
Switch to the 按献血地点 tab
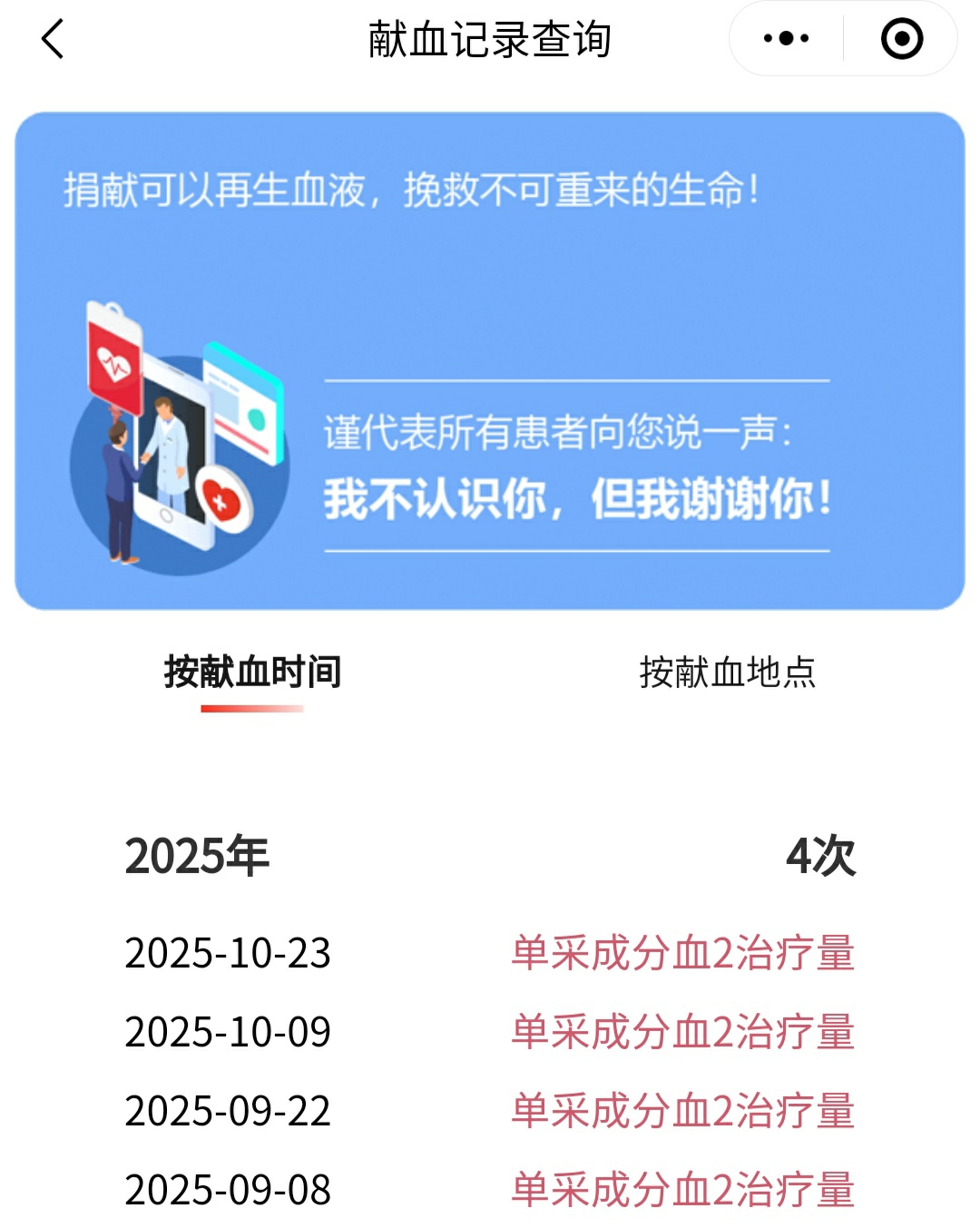click(727, 673)
